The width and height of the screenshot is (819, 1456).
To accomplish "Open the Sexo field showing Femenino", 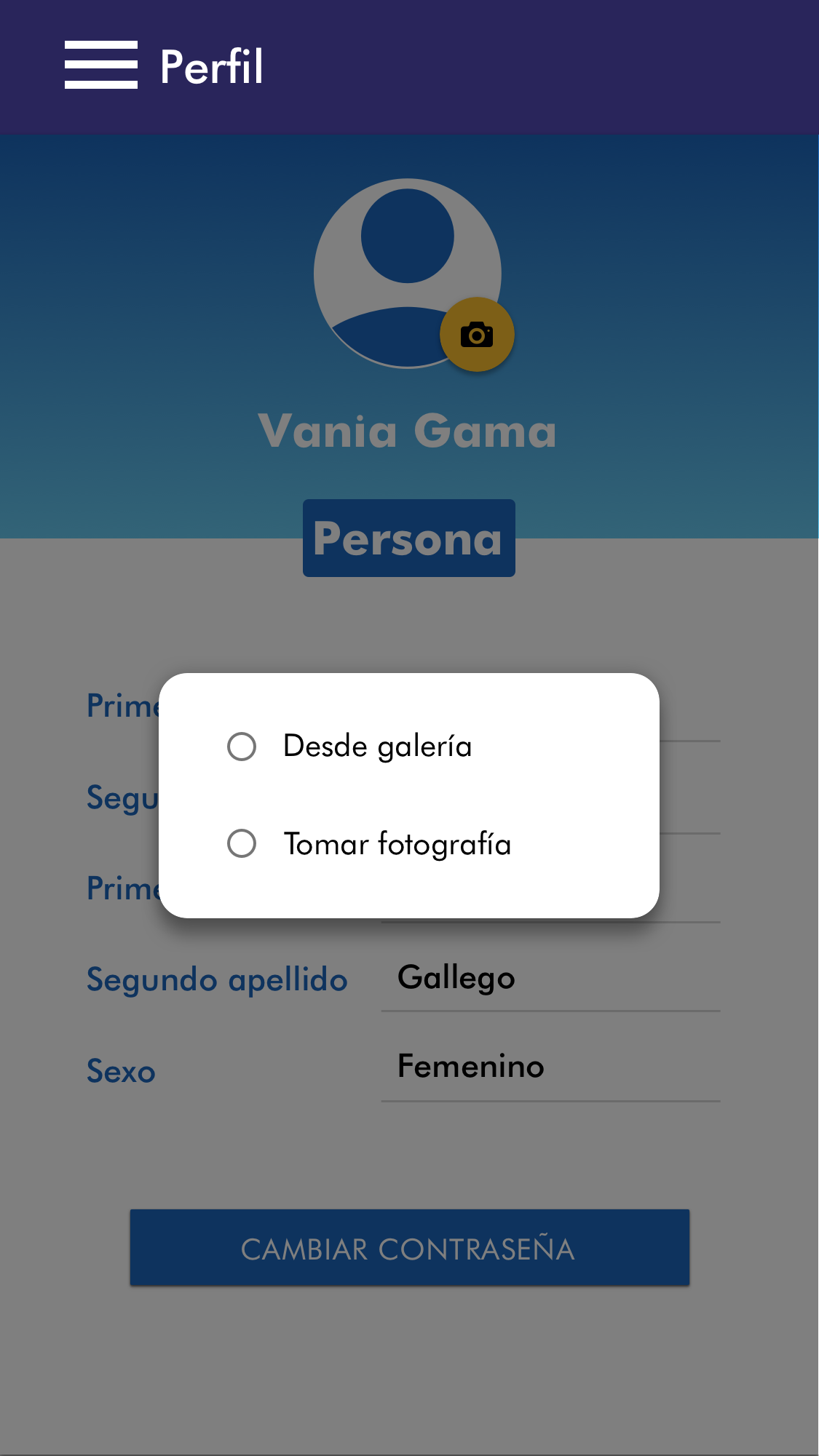I will tap(550, 1067).
